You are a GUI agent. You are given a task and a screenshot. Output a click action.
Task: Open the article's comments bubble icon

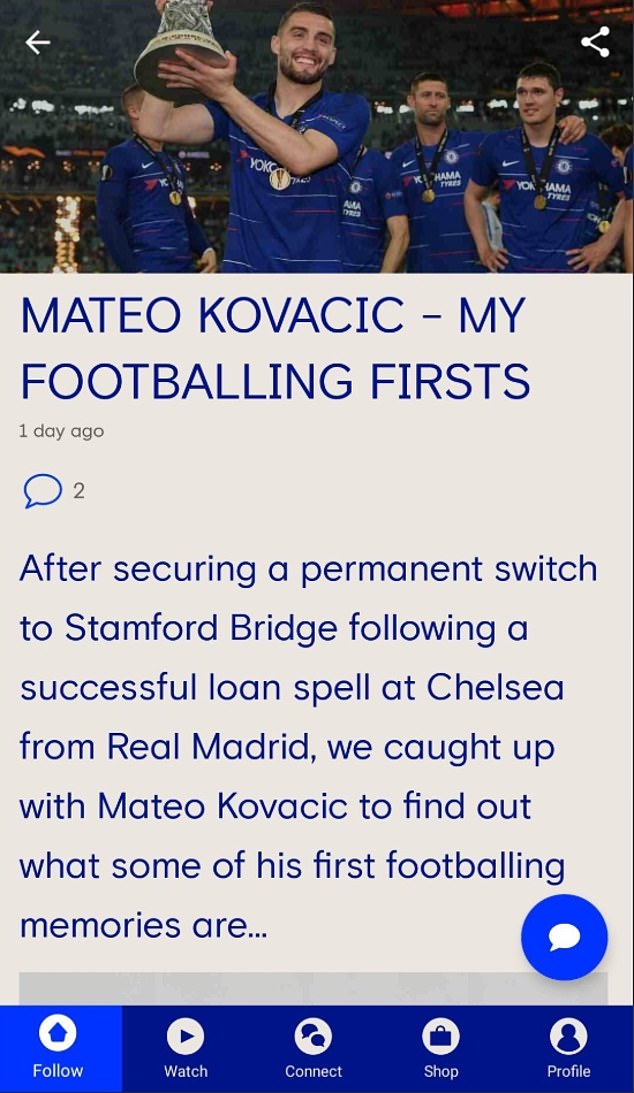(43, 491)
